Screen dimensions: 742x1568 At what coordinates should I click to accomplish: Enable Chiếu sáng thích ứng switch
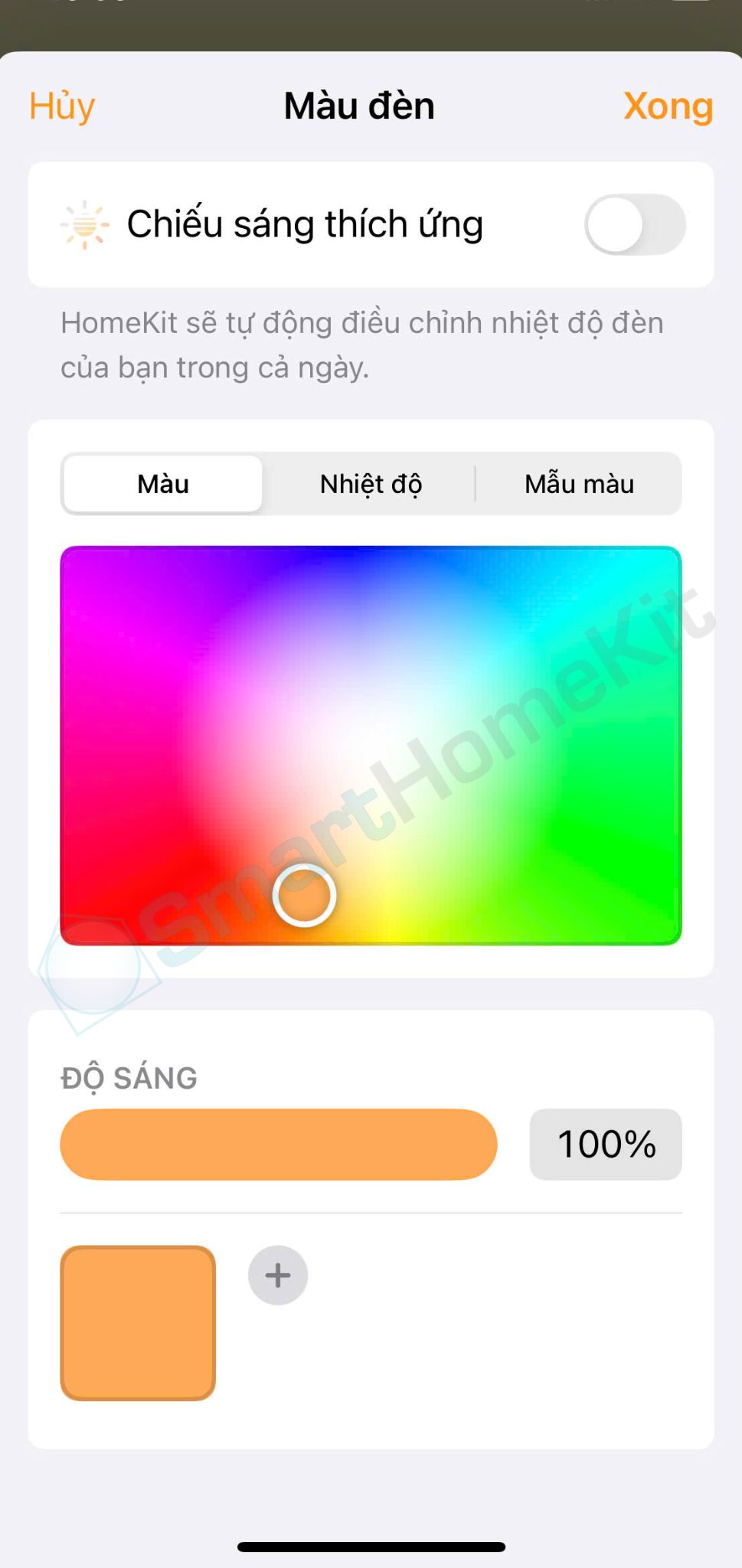pos(634,224)
